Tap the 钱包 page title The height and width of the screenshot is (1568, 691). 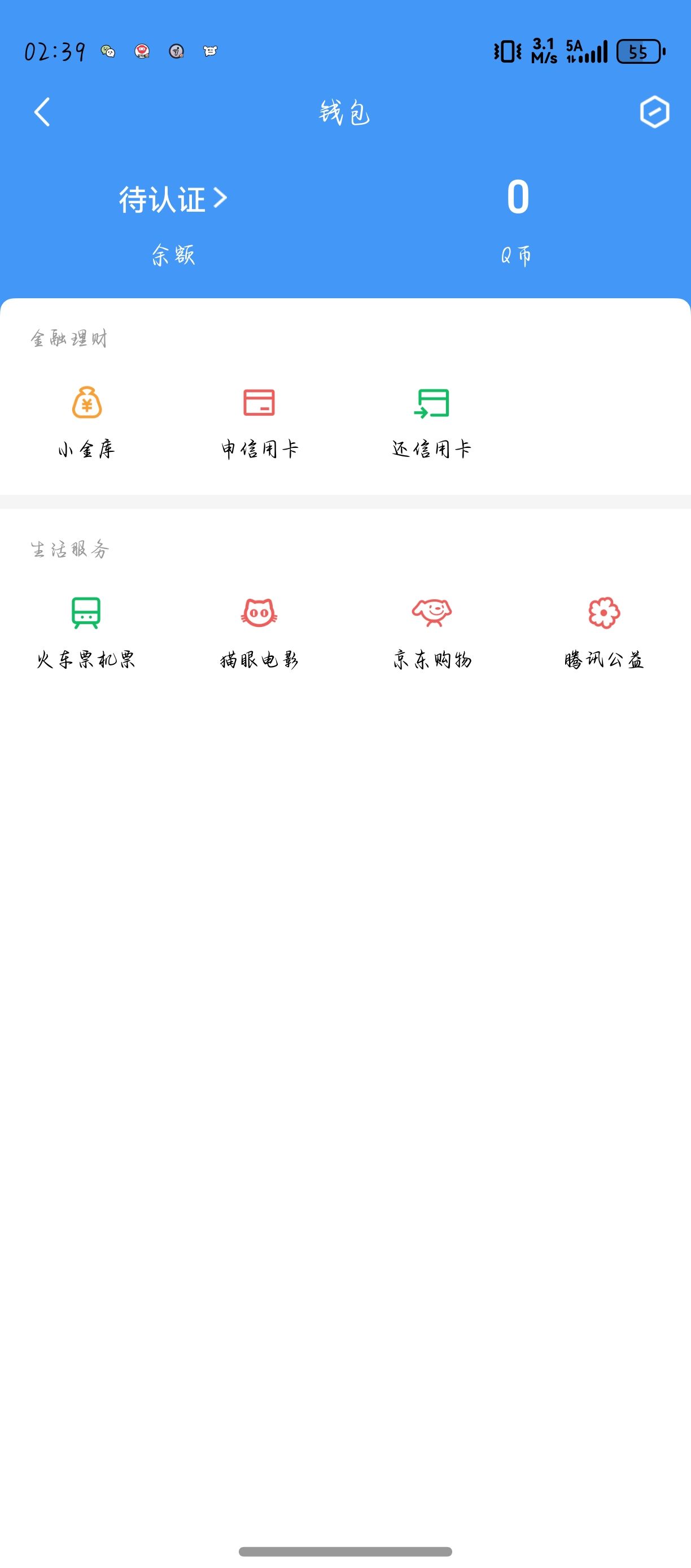point(345,111)
